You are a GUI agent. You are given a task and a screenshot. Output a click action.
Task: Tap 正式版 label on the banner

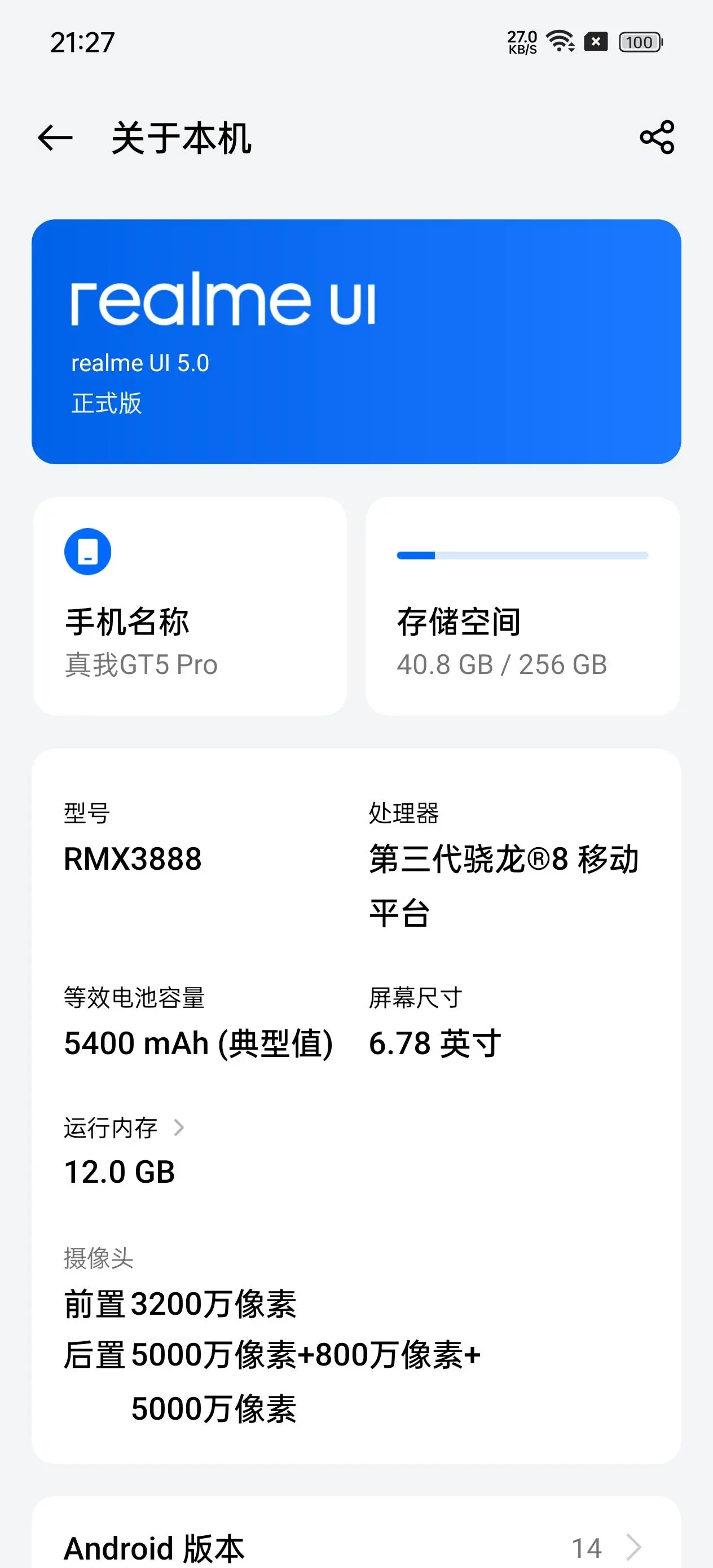105,404
